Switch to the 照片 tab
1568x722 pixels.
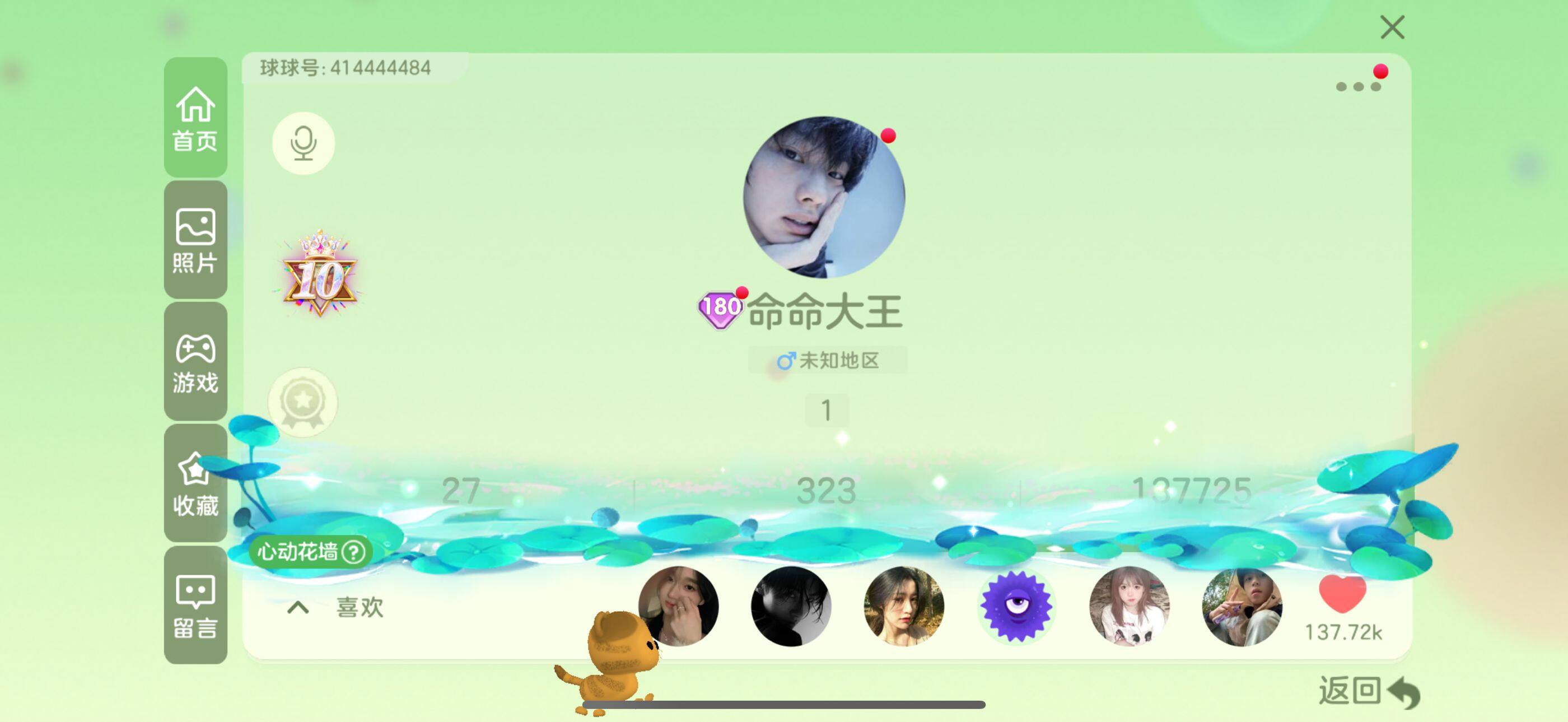tap(195, 240)
